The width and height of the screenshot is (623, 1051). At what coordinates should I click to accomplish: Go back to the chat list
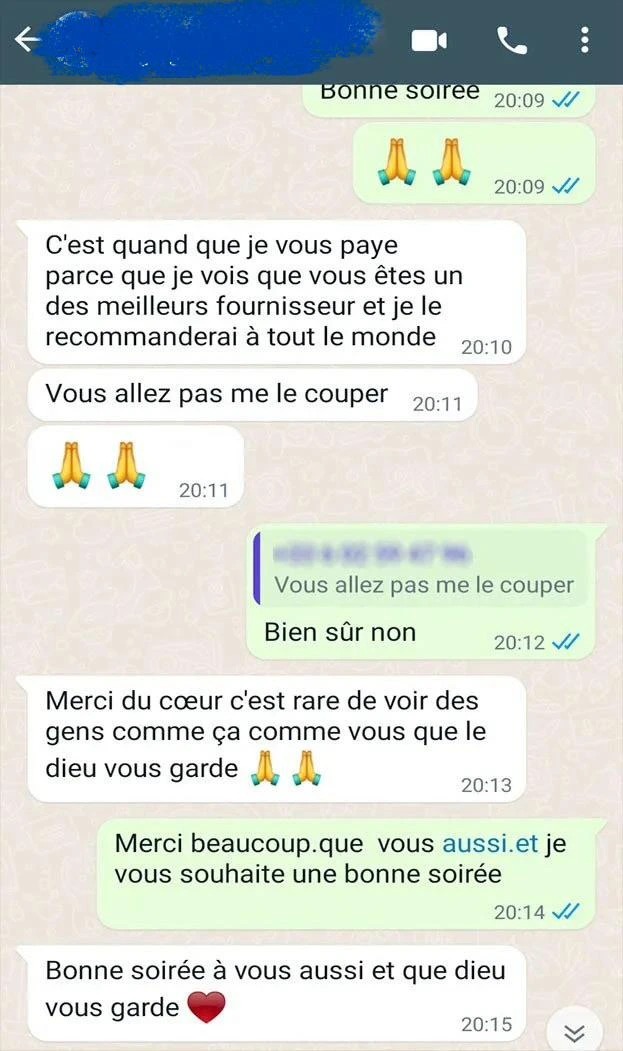[x=27, y=40]
